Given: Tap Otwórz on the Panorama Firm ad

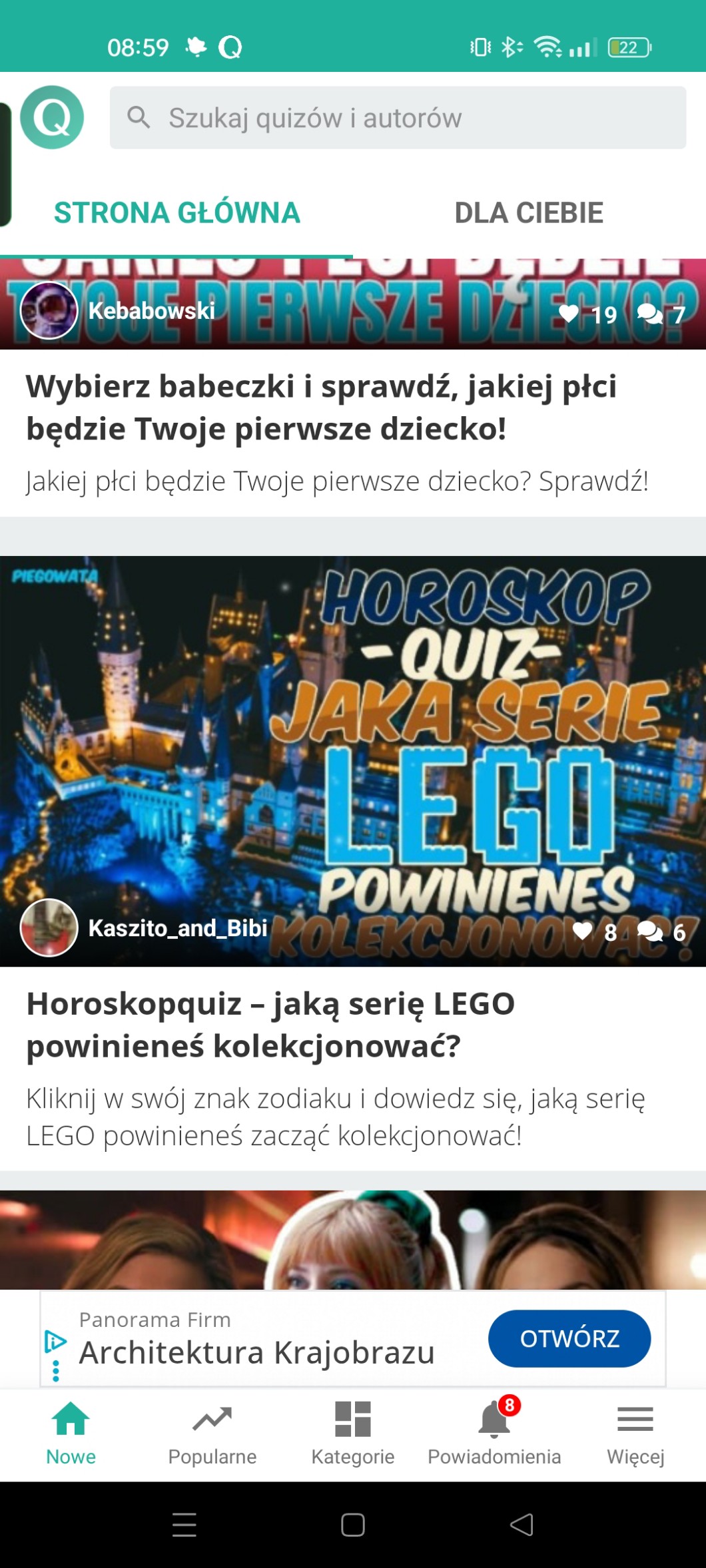Looking at the screenshot, I should point(569,1338).
